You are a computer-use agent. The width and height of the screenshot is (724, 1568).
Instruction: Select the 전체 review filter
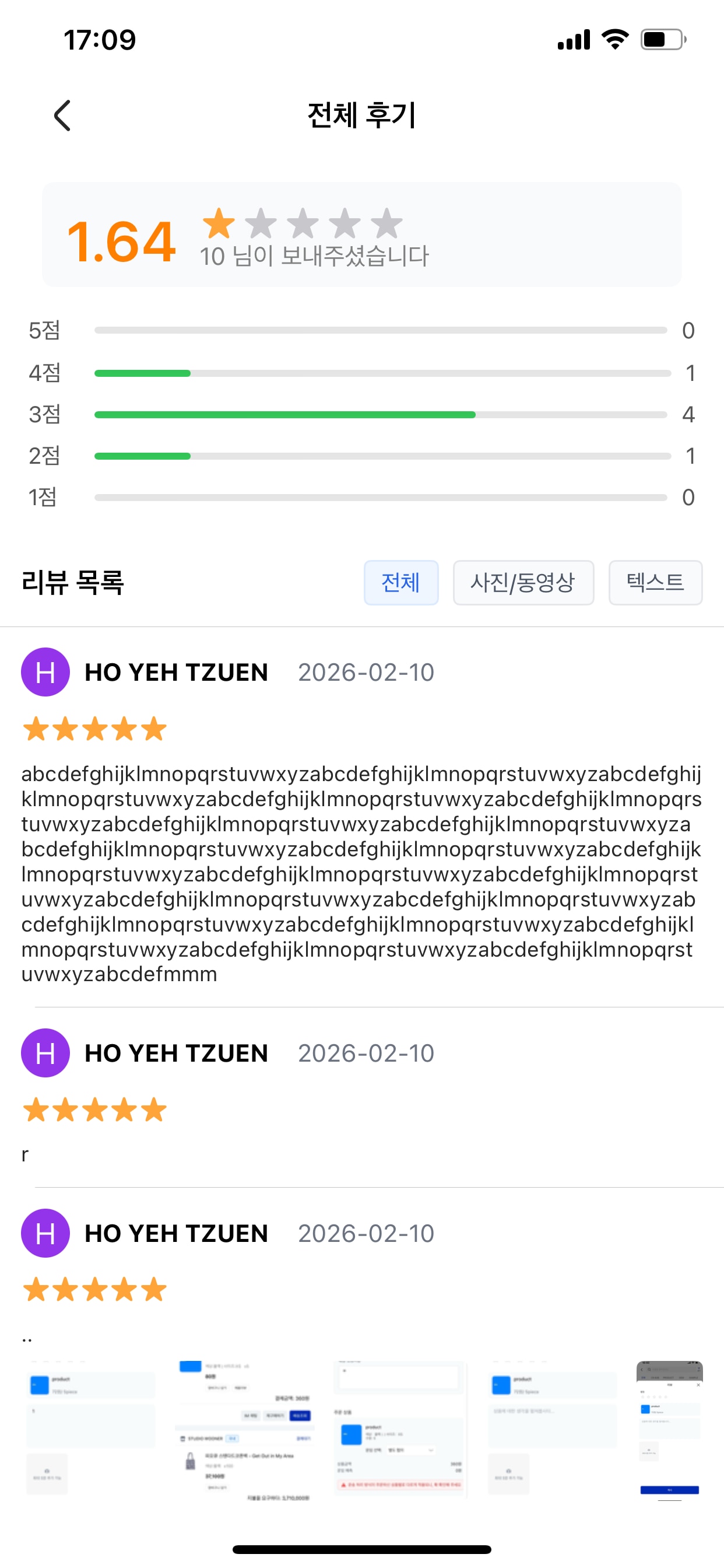[x=401, y=583]
